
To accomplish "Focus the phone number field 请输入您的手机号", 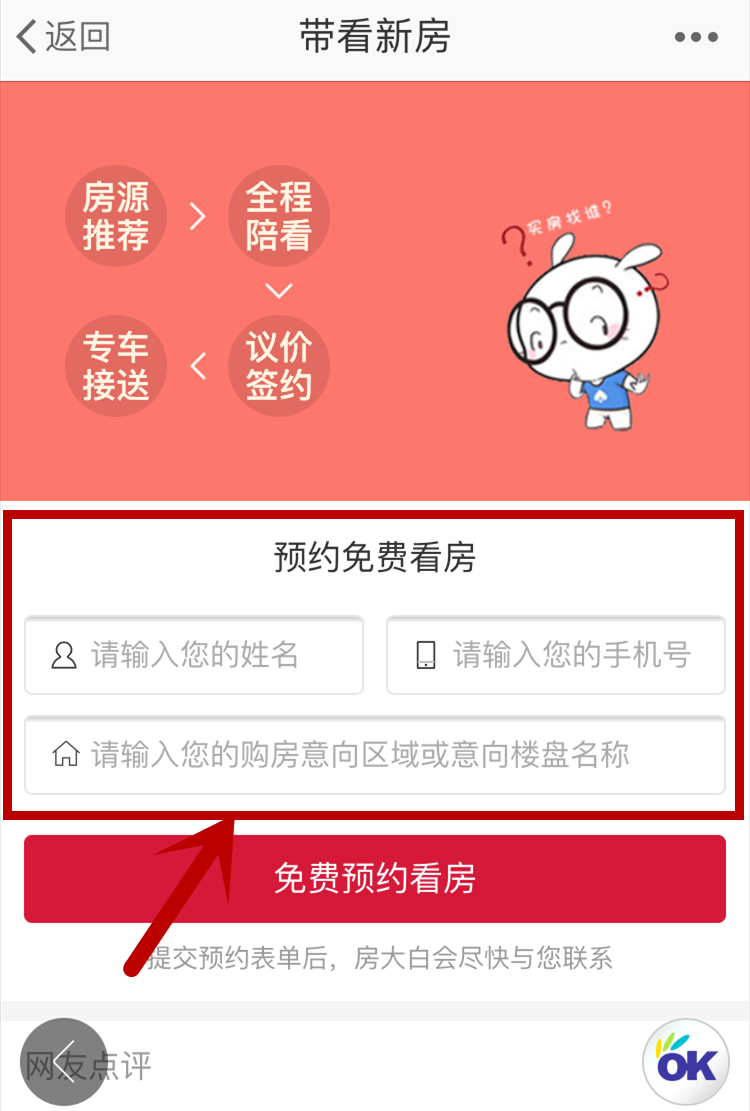I will [x=556, y=656].
